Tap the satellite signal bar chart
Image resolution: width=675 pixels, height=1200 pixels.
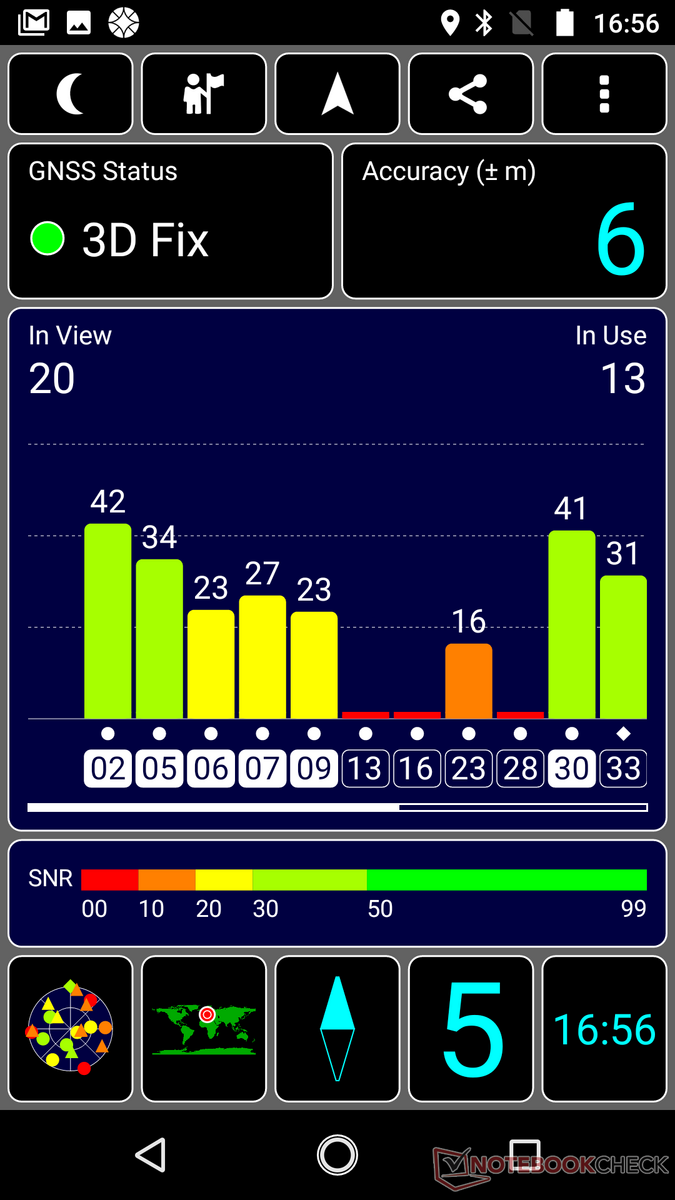click(x=337, y=569)
